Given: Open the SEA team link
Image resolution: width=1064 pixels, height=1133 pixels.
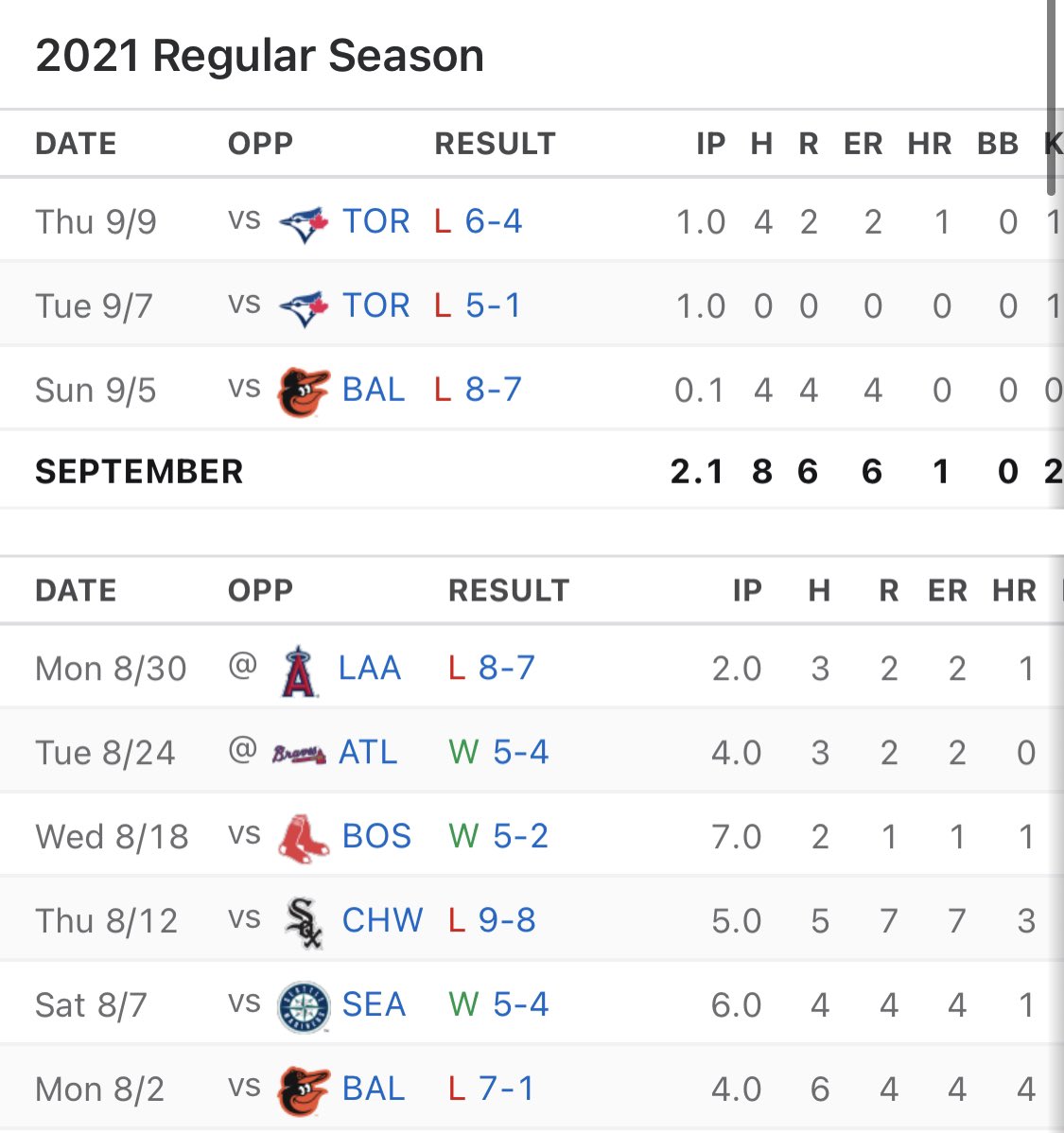Looking at the screenshot, I should (374, 1004).
